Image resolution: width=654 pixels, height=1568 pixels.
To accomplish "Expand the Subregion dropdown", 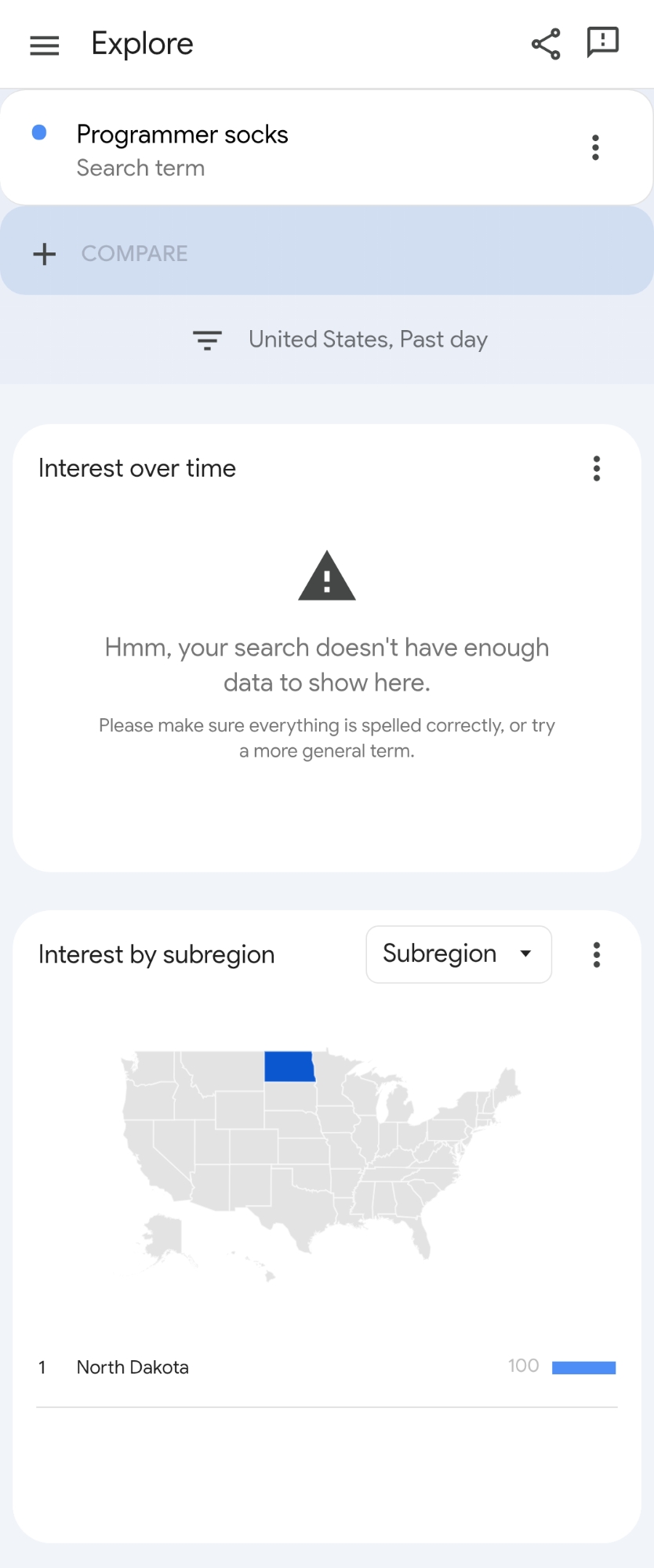I will click(x=459, y=954).
